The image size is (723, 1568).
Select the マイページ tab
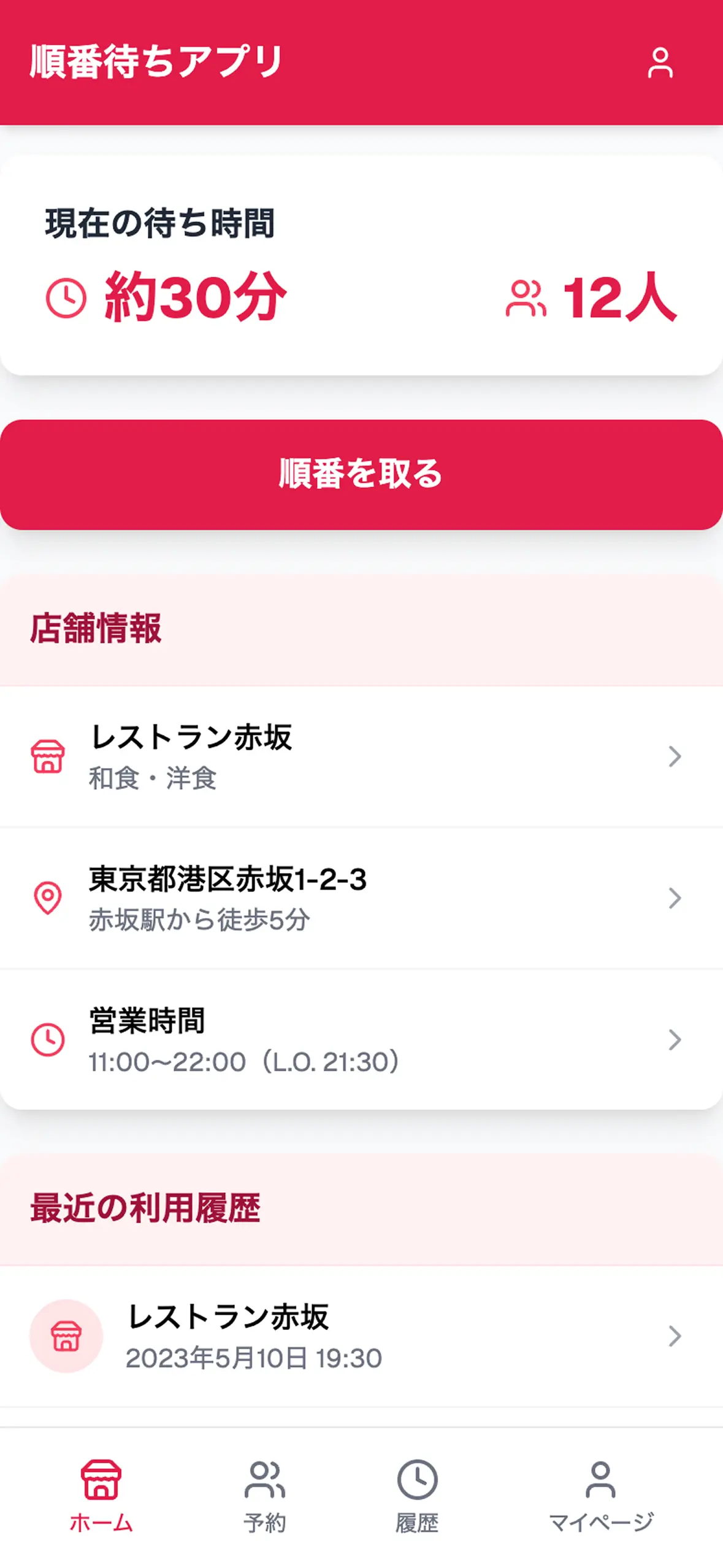pos(600,1495)
